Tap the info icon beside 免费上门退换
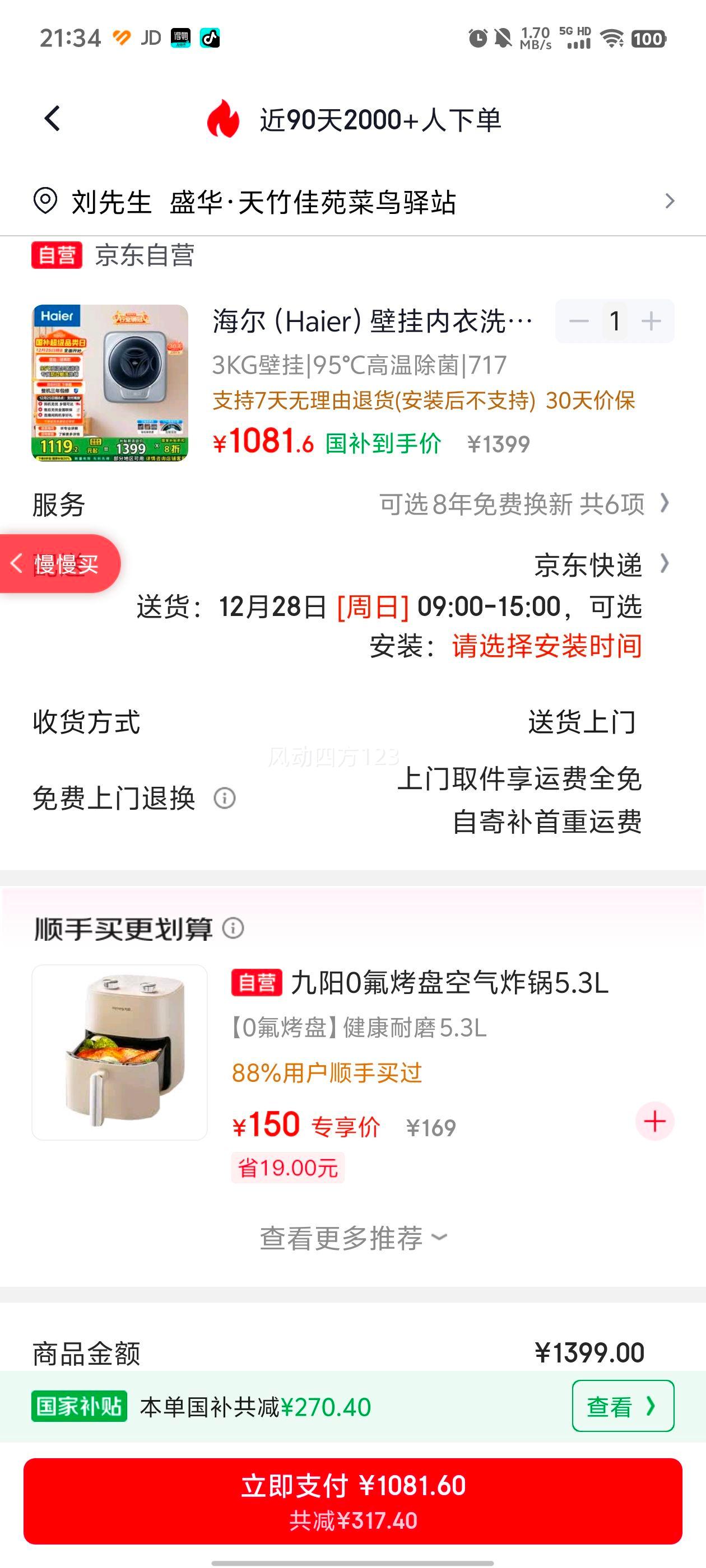This screenshot has height=1568, width=706. [x=223, y=799]
